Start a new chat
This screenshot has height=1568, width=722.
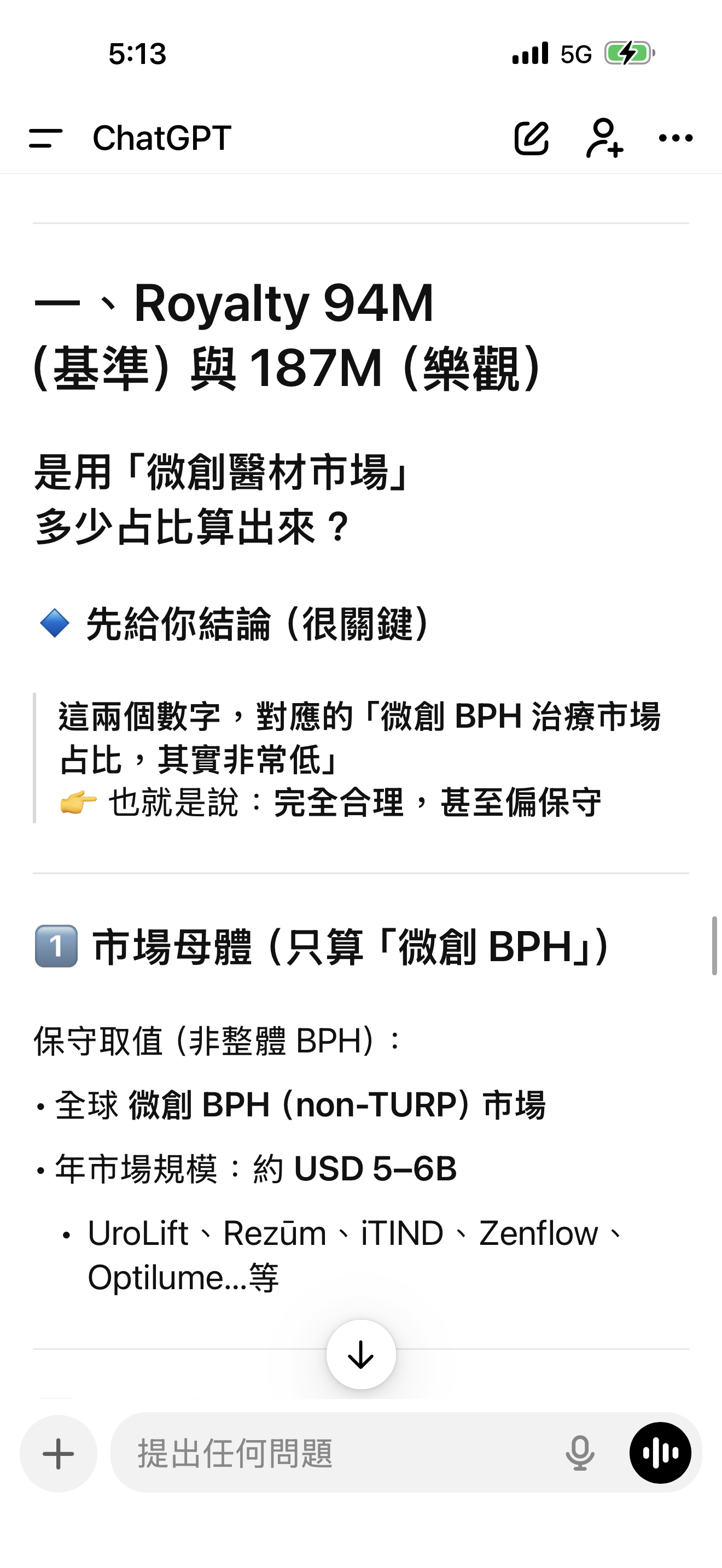(532, 138)
